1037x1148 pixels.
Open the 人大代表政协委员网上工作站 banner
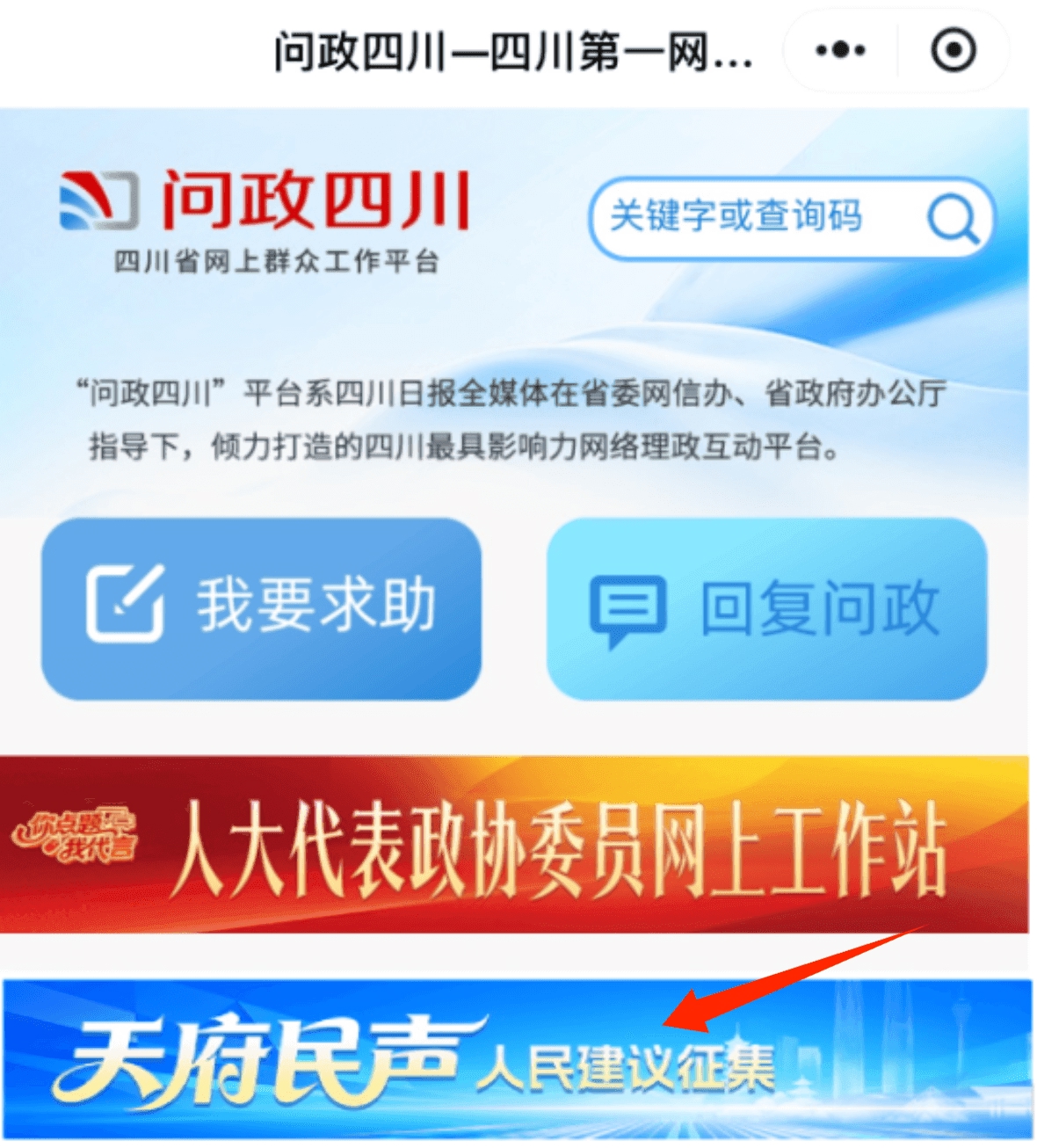(514, 845)
